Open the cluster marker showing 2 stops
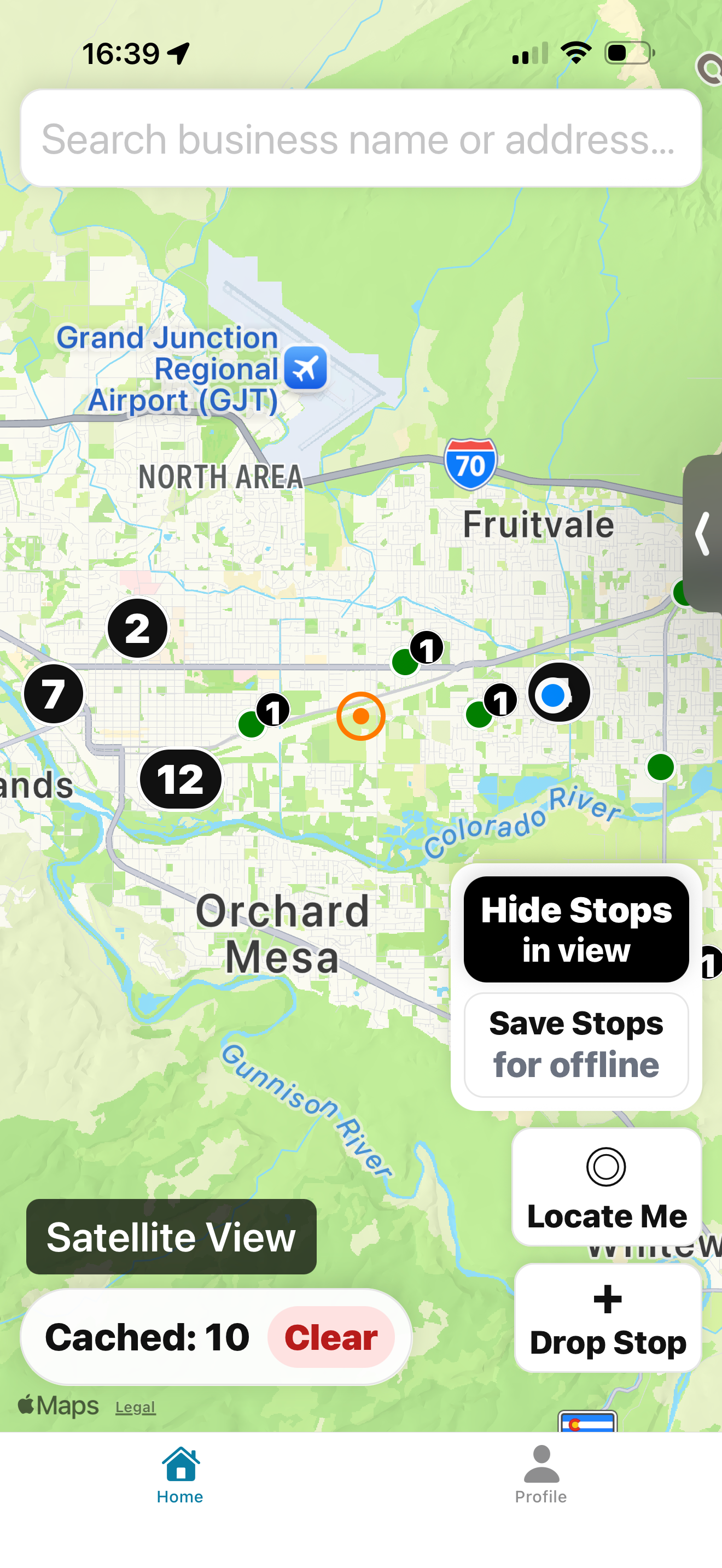 pyautogui.click(x=138, y=628)
